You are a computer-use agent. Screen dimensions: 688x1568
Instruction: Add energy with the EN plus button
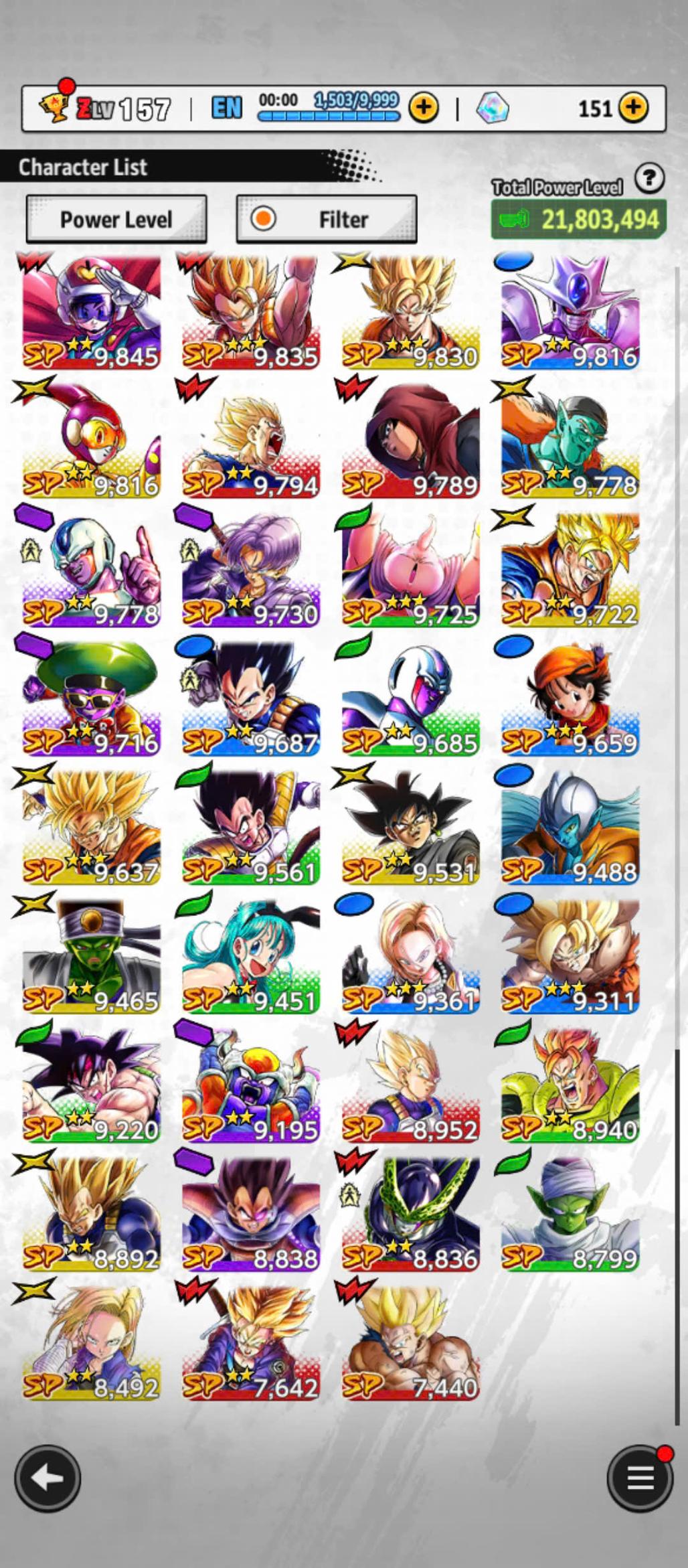point(424,107)
